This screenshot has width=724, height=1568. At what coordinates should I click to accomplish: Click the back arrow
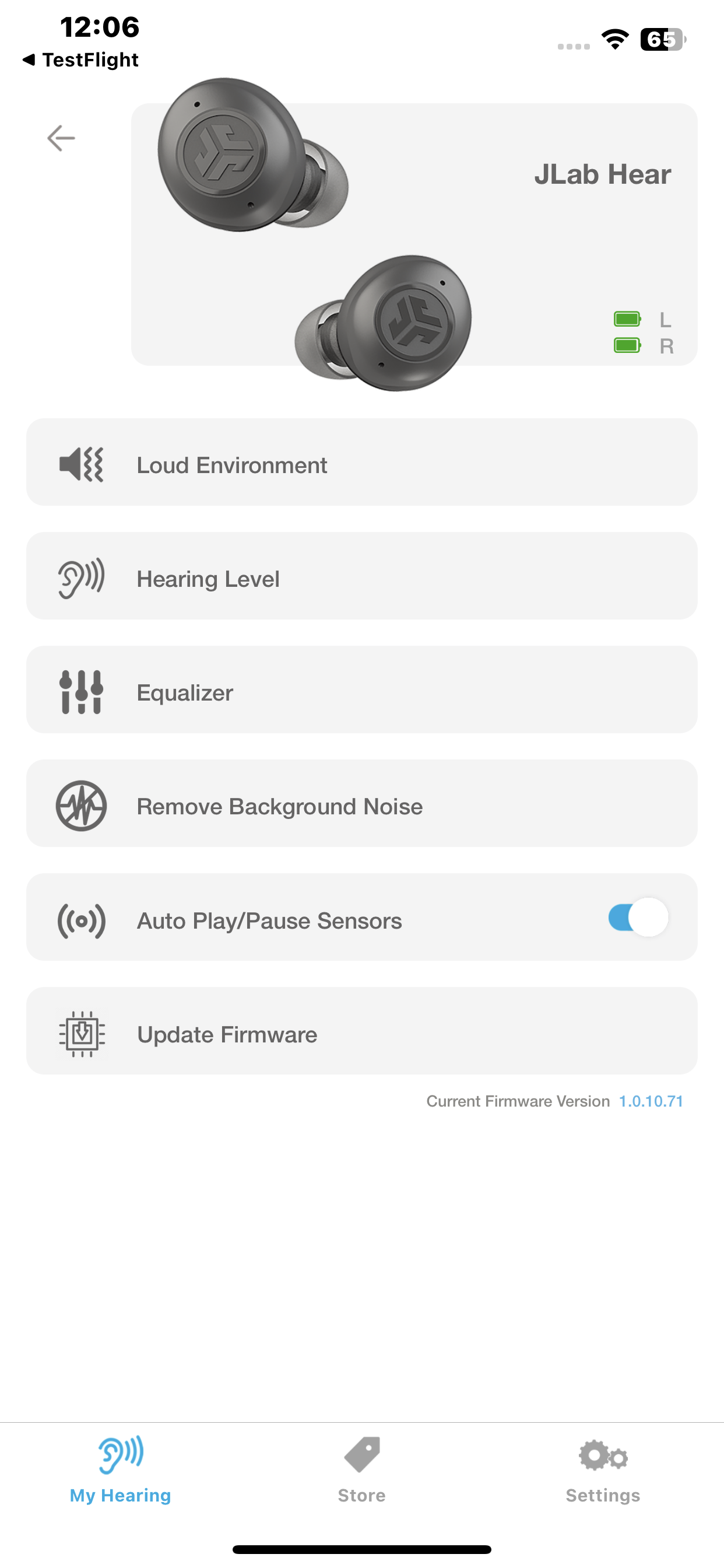coord(61,138)
